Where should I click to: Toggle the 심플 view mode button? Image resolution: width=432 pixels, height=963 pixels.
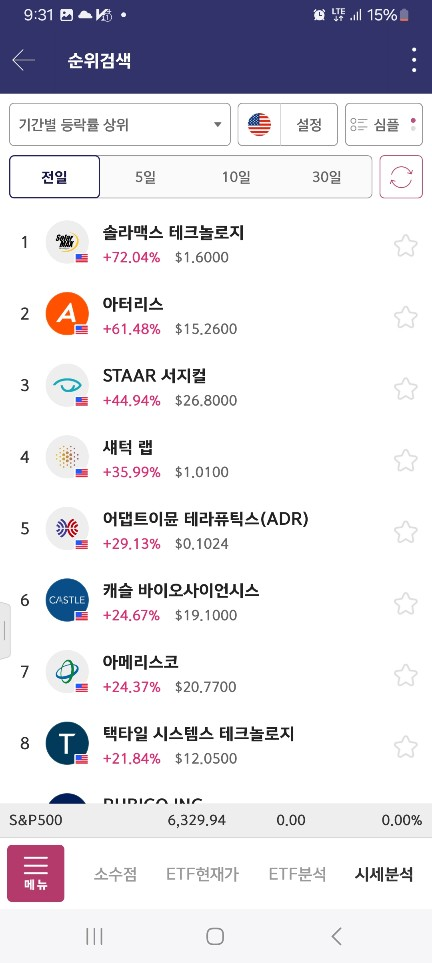384,125
